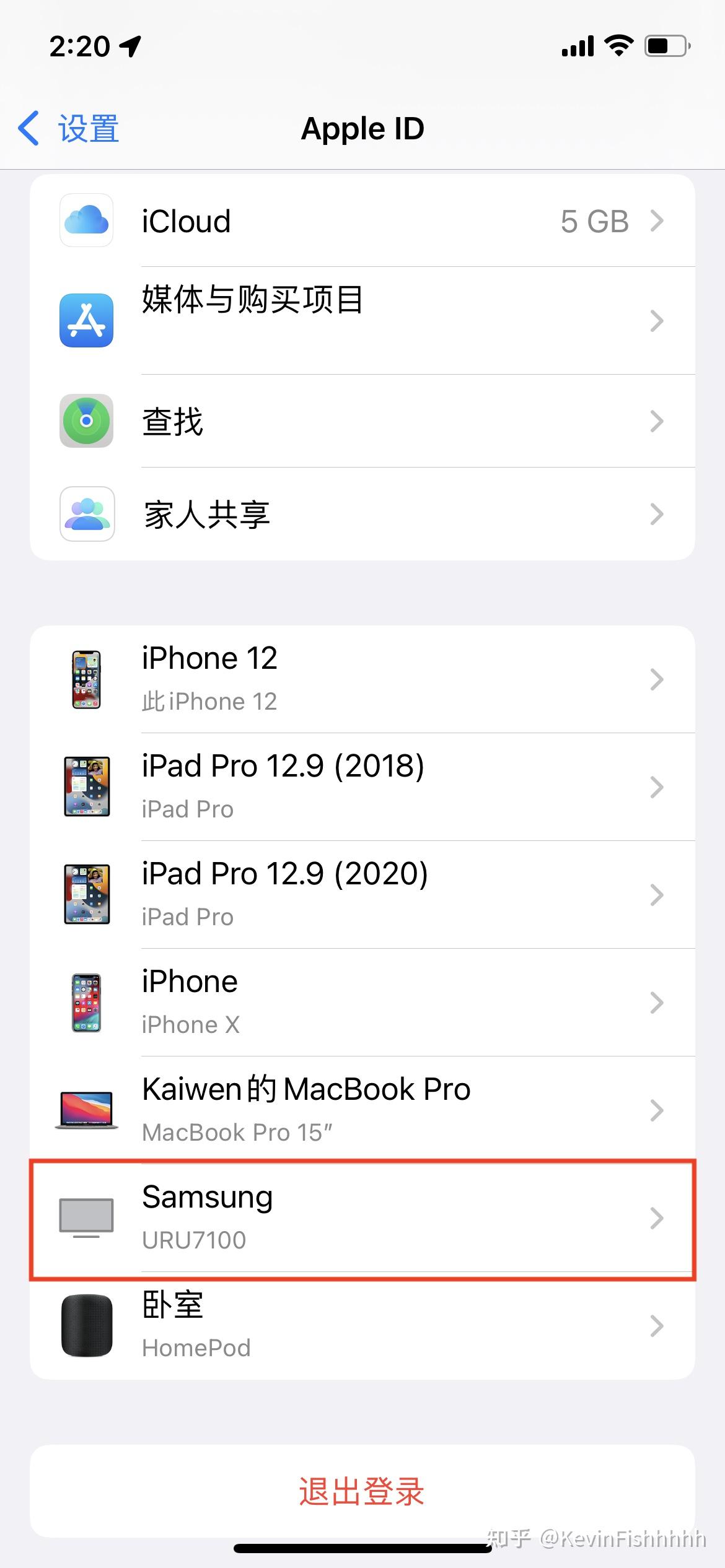Open 家人共享
This screenshot has width=725, height=1568.
[x=362, y=514]
